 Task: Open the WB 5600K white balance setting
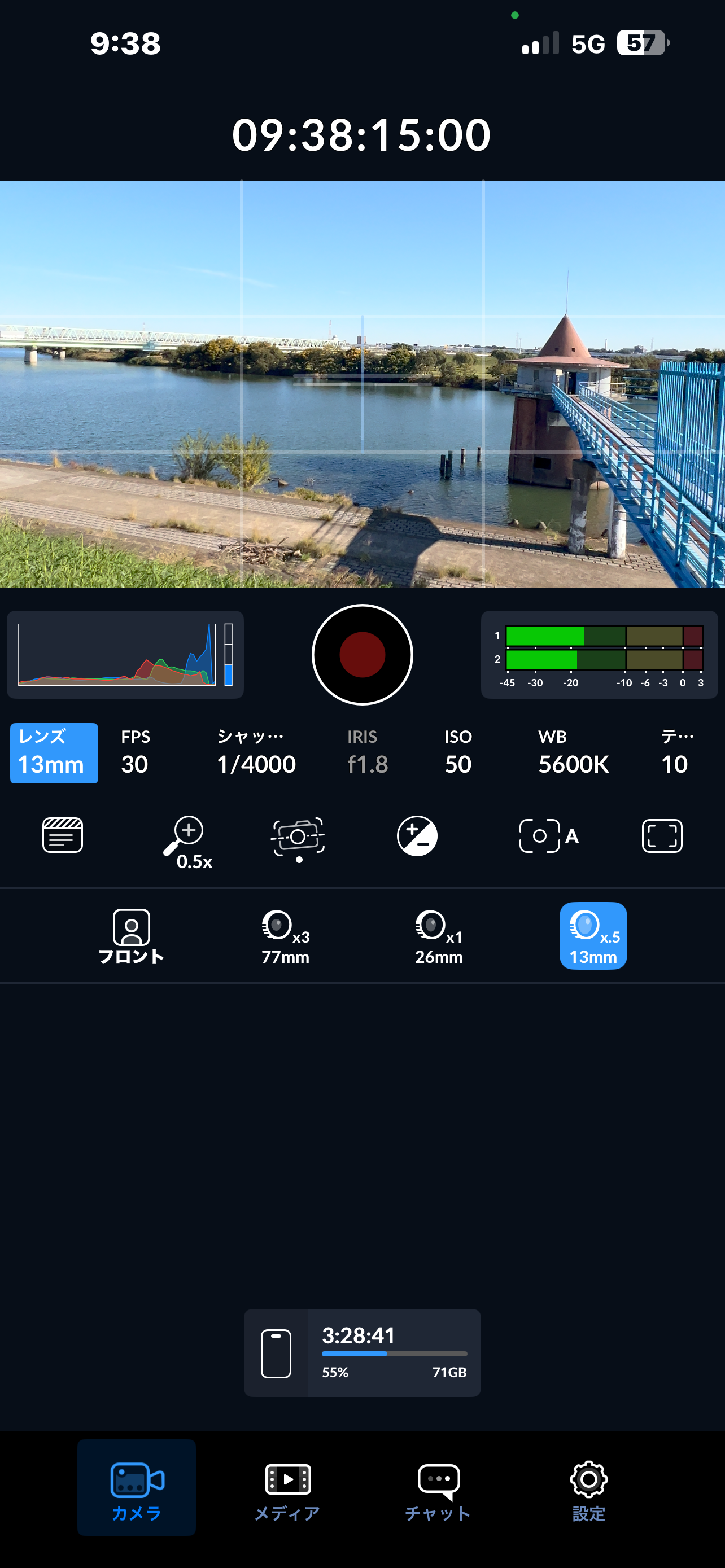coord(574,752)
